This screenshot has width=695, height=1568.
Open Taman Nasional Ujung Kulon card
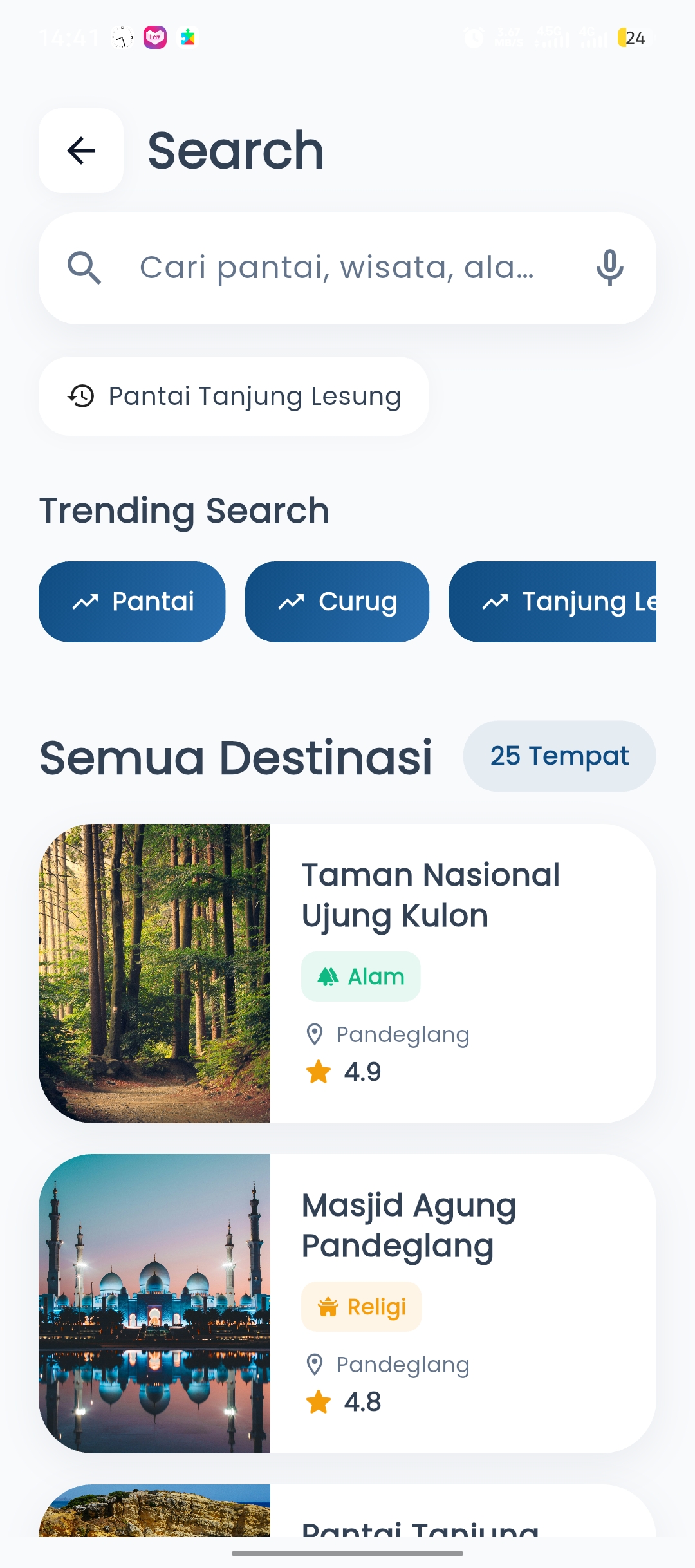pos(347,974)
